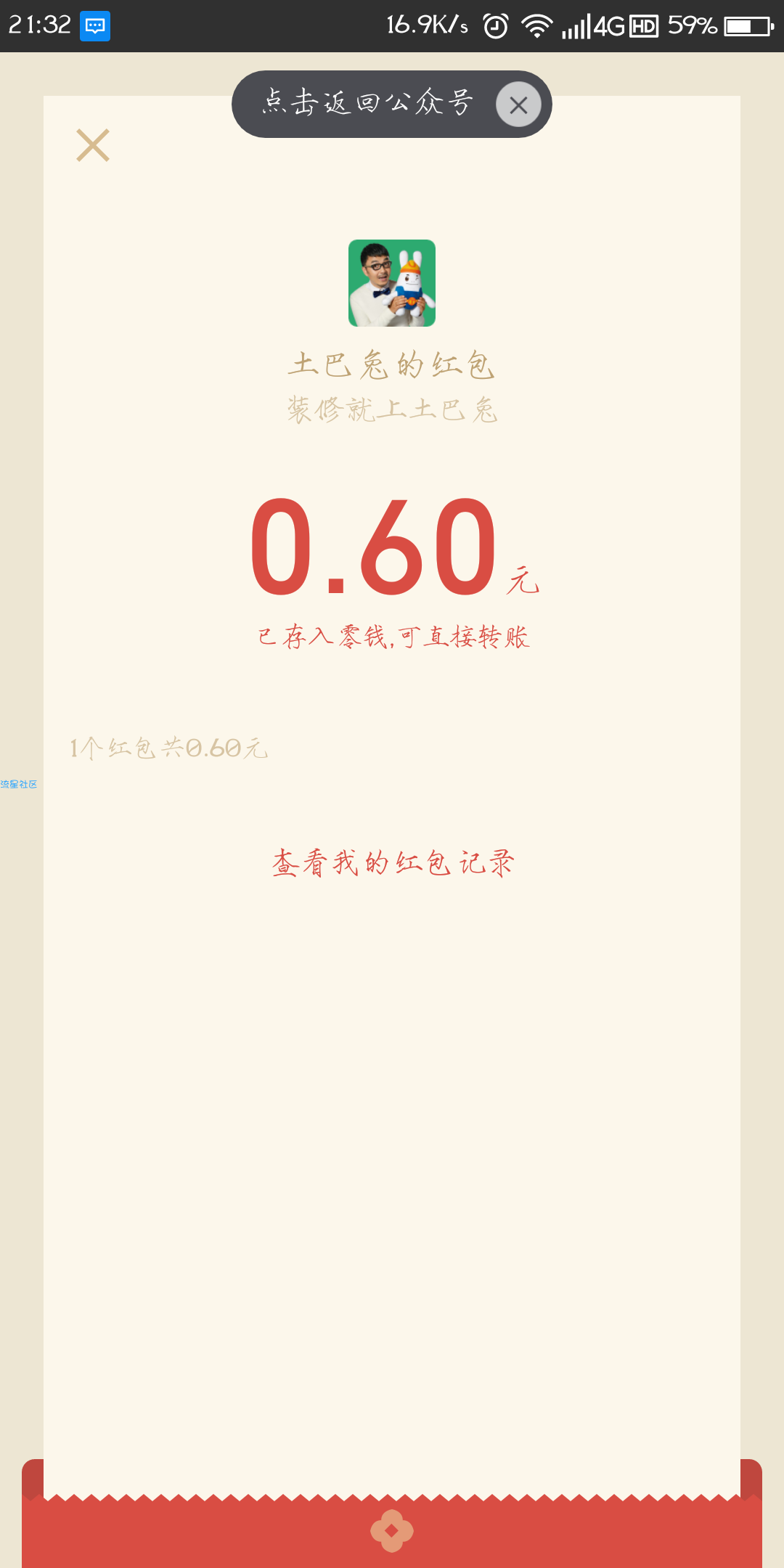Dismiss the 点击返回公众号 floating pill
The image size is (784, 1568).
[518, 105]
